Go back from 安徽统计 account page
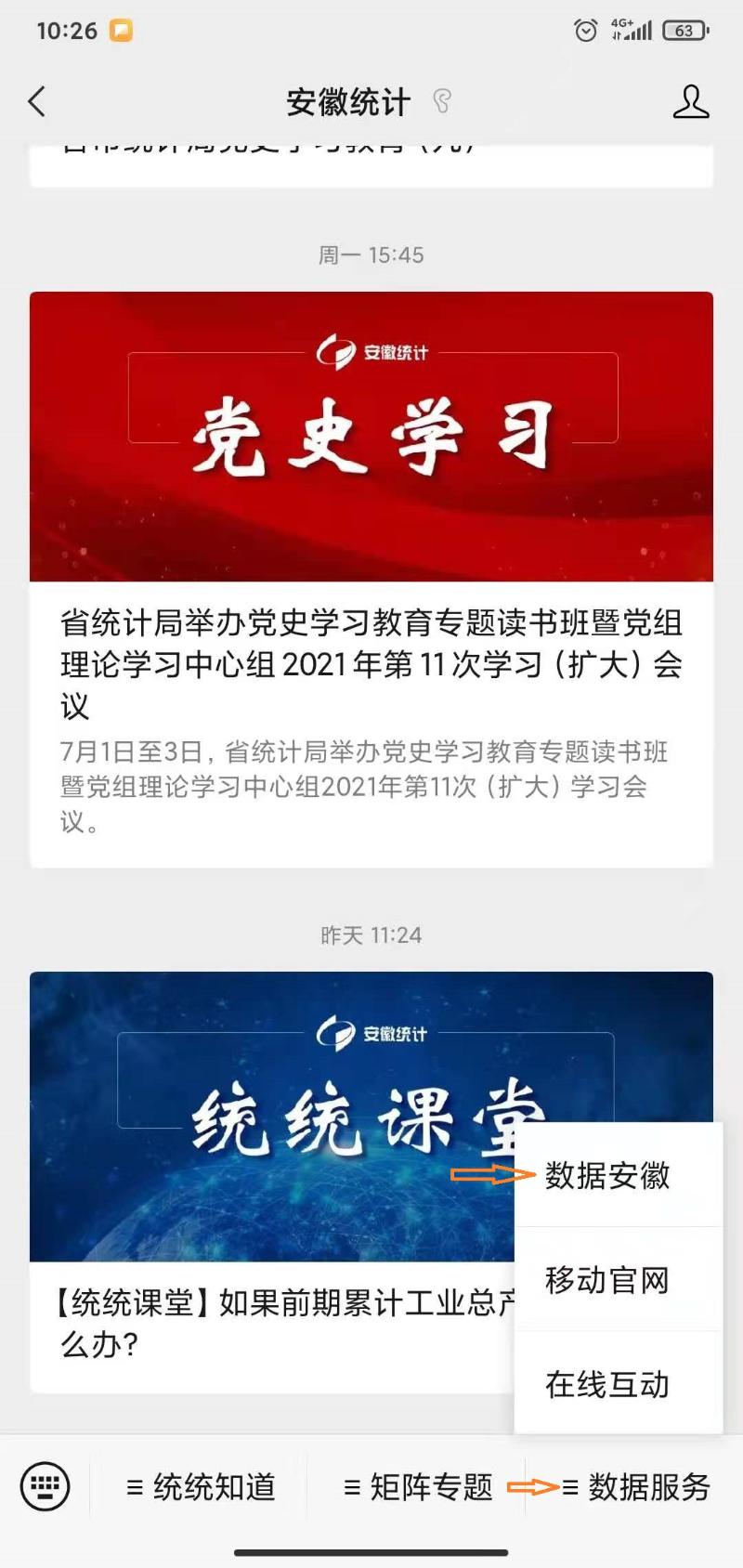This screenshot has width=743, height=1568. 37,101
